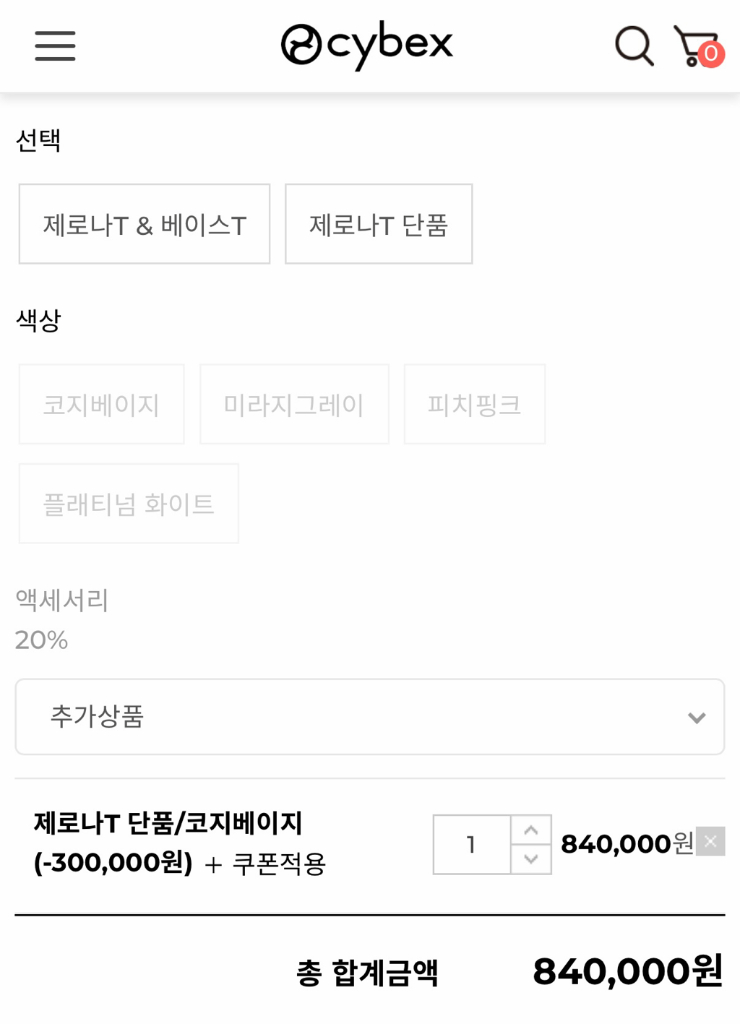The width and height of the screenshot is (740, 1024).
Task: Remove the 제로나T 단품 item with the X
Action: [x=710, y=842]
